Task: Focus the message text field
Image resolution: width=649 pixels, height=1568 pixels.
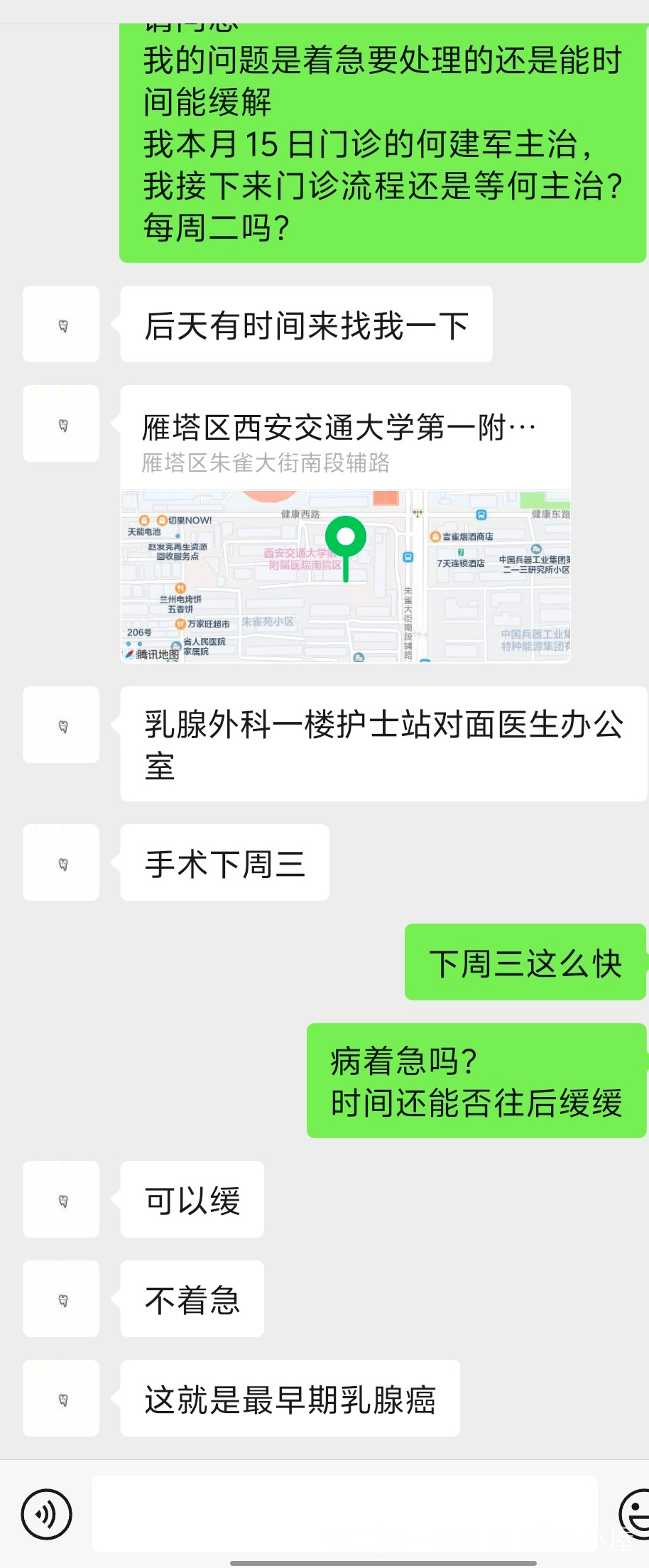Action: pos(344,1513)
